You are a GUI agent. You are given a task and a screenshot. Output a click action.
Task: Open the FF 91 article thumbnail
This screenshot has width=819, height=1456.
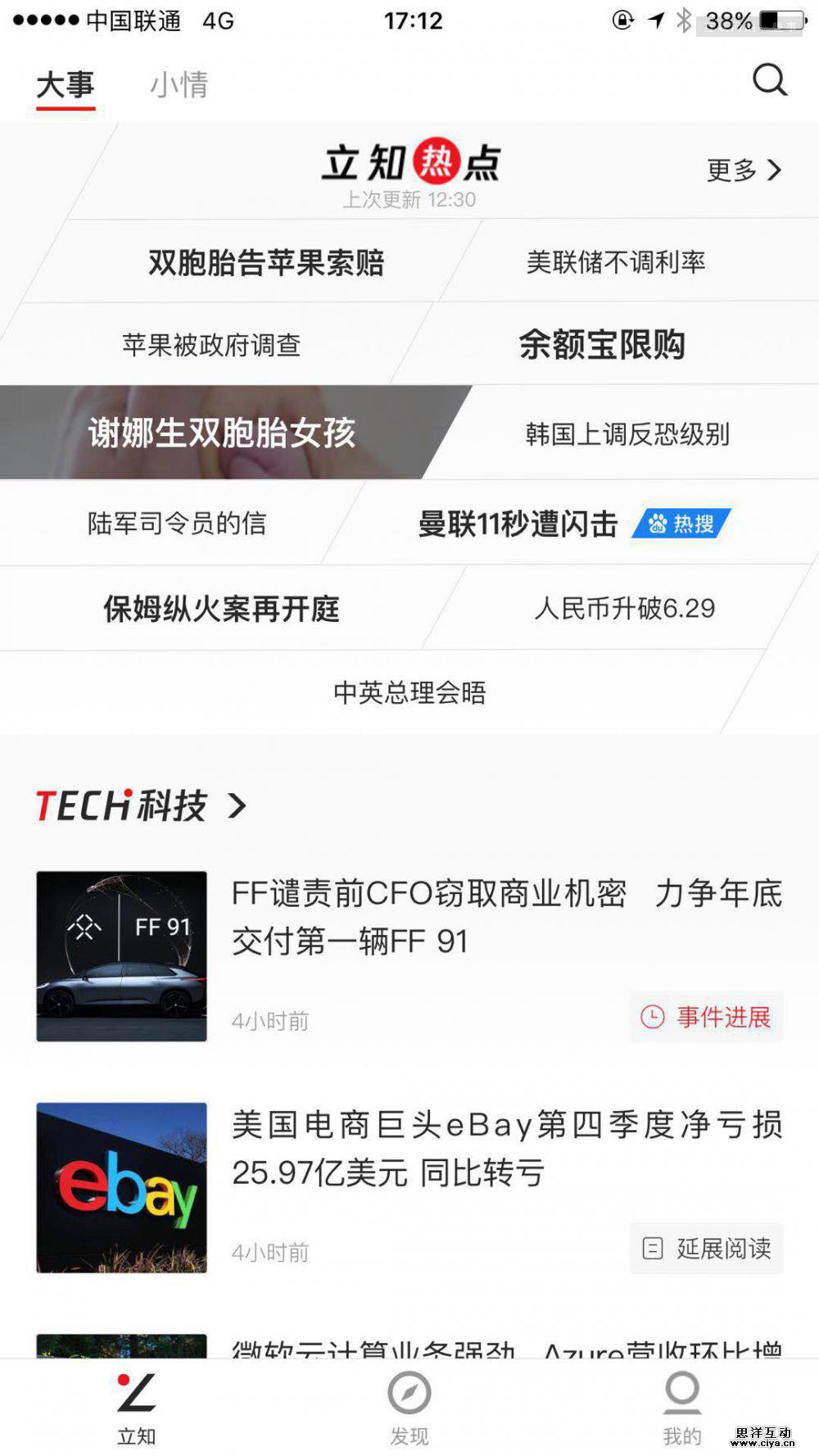121,955
